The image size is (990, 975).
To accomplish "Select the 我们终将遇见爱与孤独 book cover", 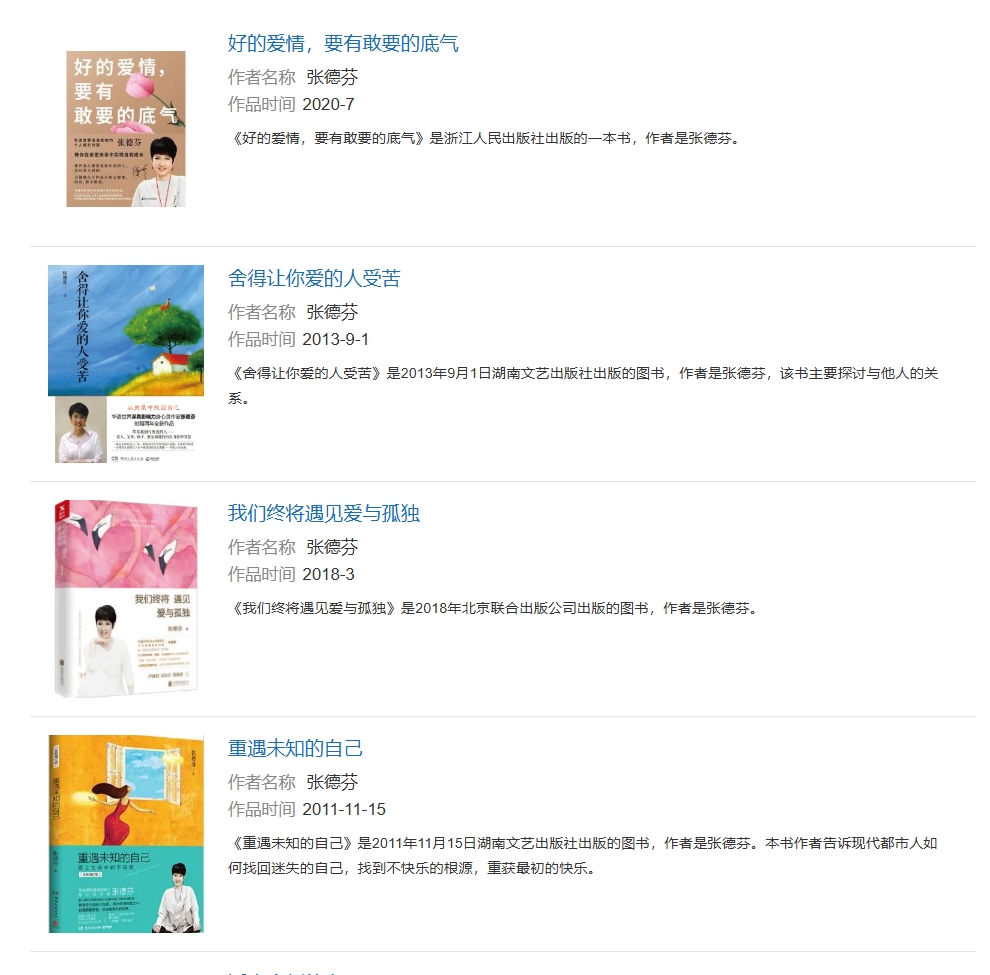I will pyautogui.click(x=126, y=599).
